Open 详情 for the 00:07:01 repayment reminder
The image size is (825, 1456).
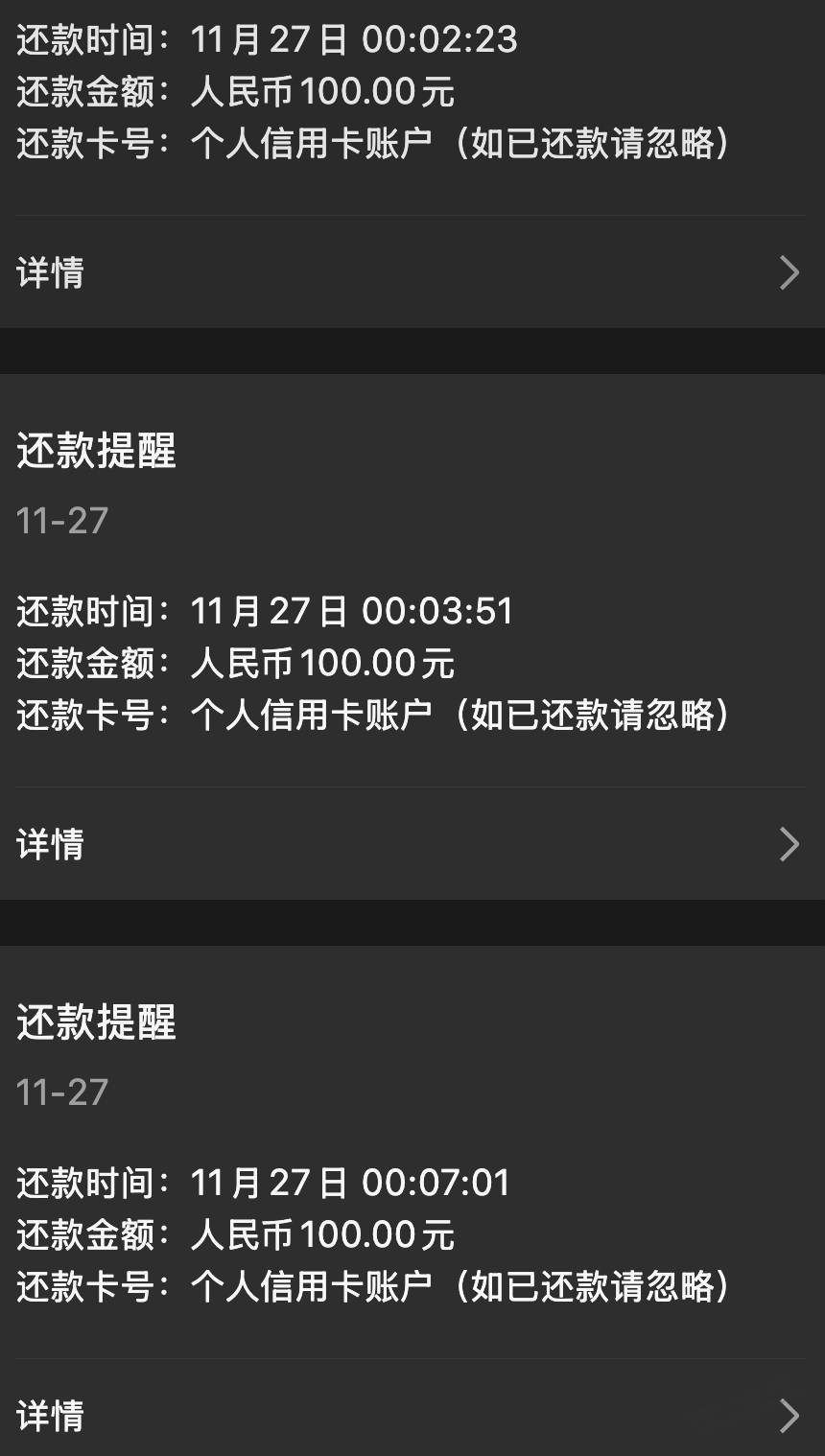point(411,1415)
